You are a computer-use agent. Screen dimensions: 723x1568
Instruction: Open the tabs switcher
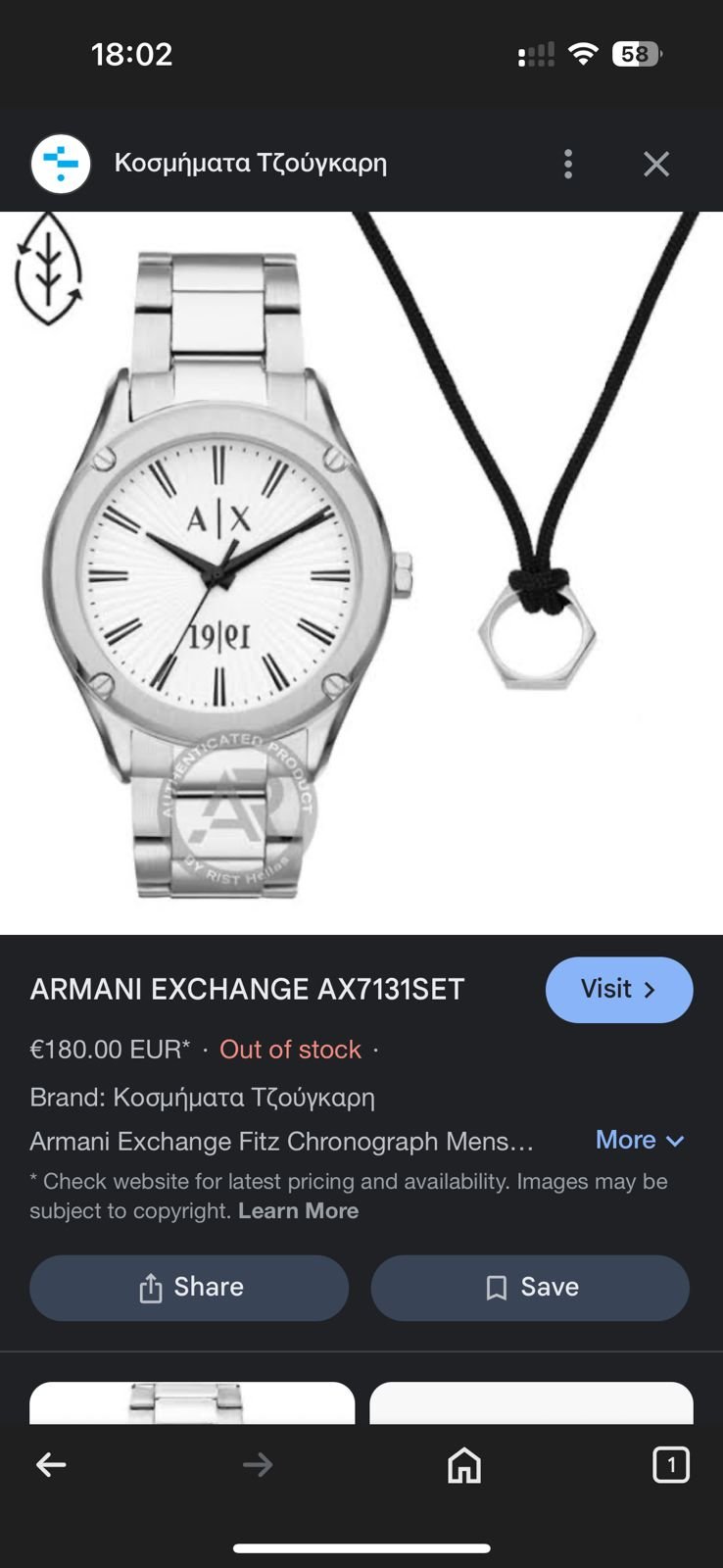point(671,1465)
